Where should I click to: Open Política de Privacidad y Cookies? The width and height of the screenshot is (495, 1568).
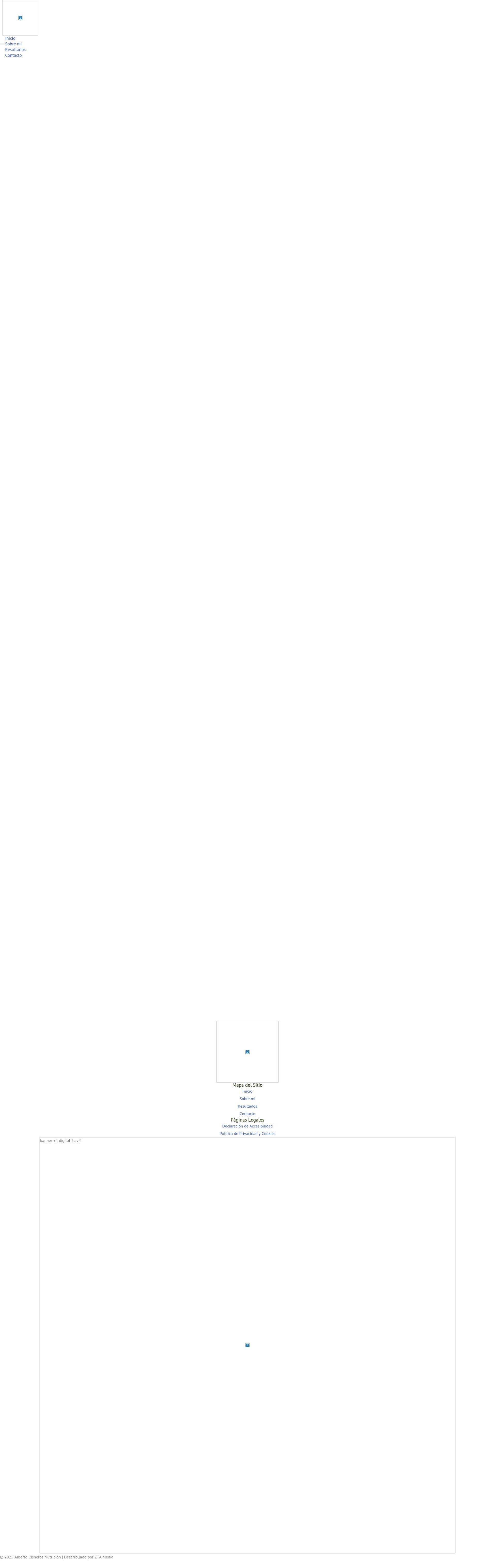point(247,1133)
